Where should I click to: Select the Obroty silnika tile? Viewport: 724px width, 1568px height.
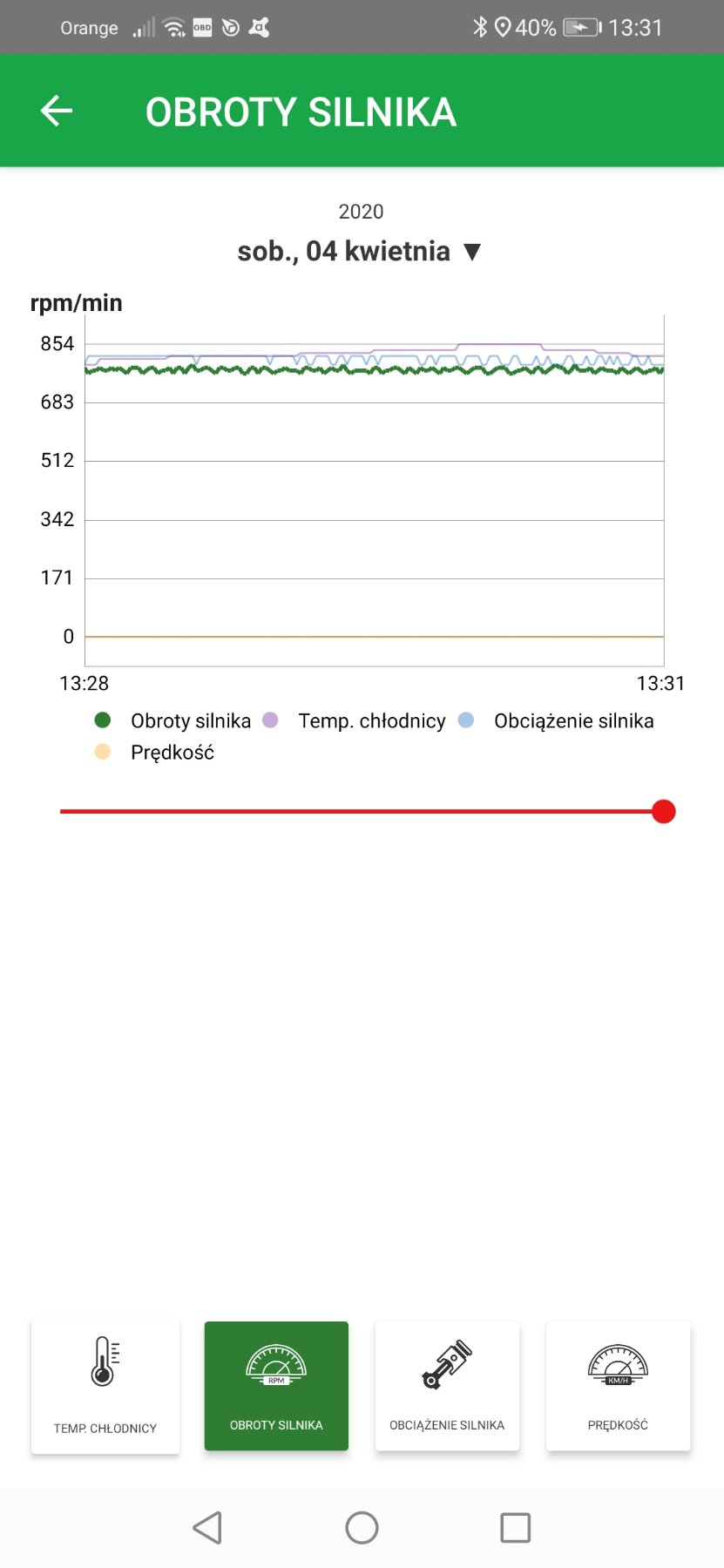(x=276, y=1386)
